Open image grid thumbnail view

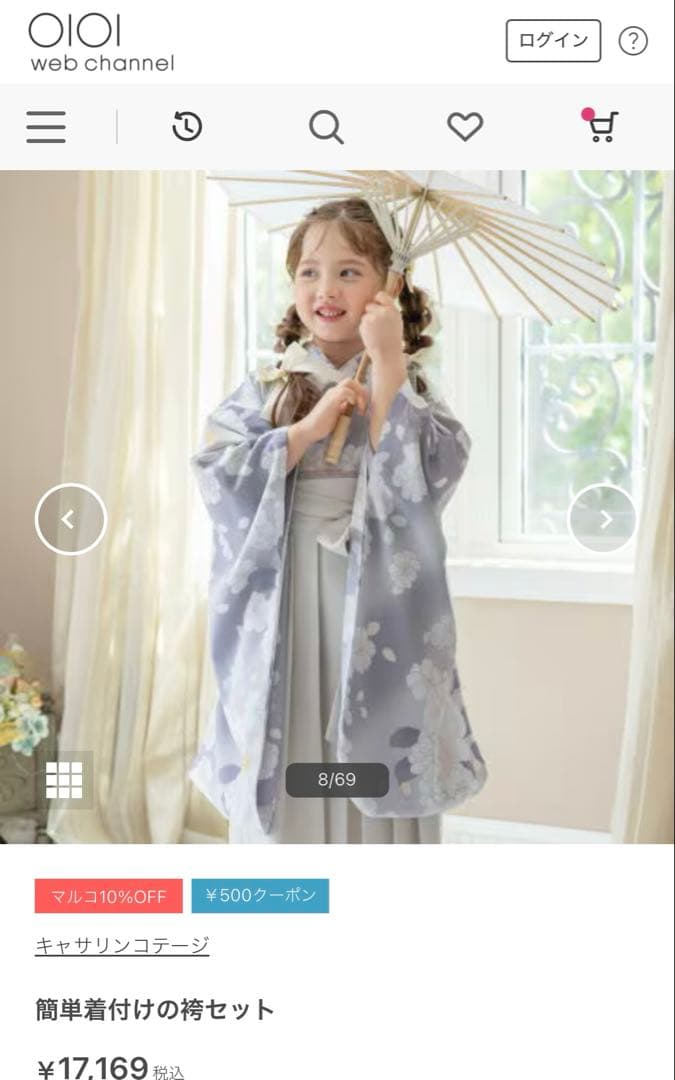click(x=64, y=779)
